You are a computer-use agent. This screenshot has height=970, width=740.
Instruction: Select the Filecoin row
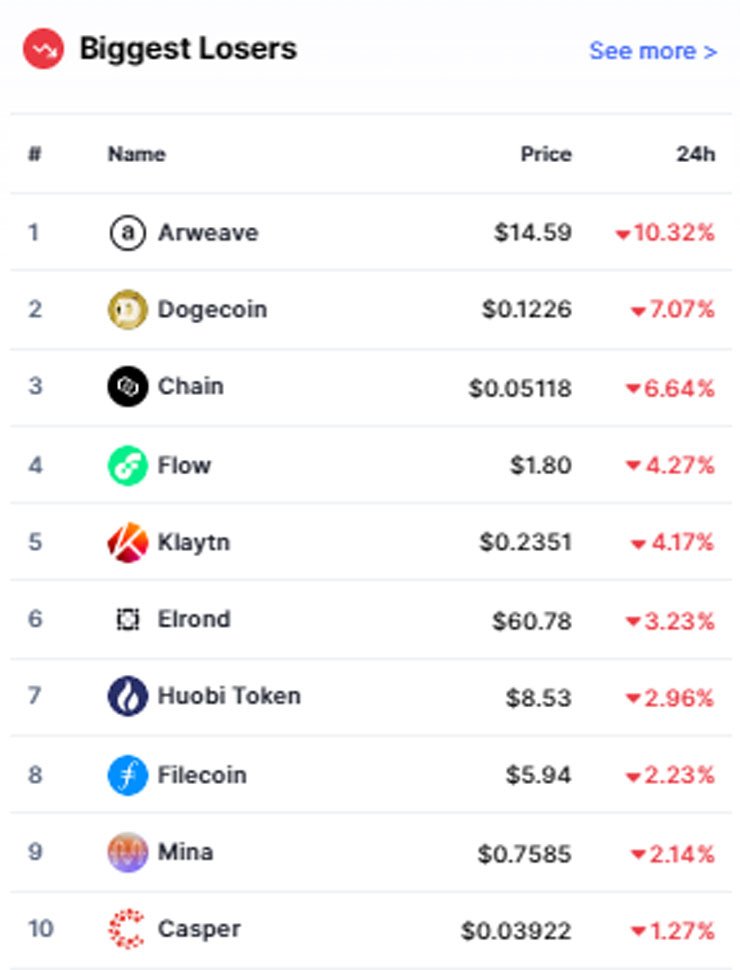coord(370,775)
